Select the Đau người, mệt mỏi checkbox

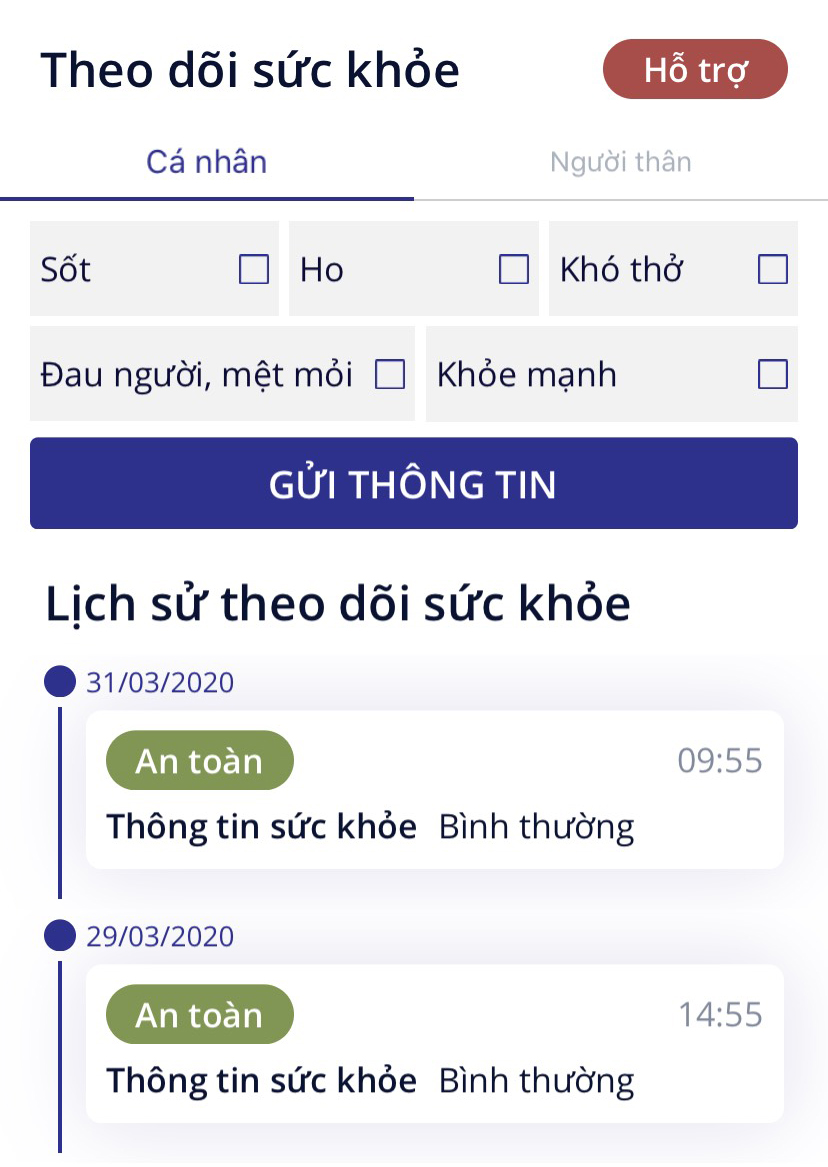(x=388, y=373)
